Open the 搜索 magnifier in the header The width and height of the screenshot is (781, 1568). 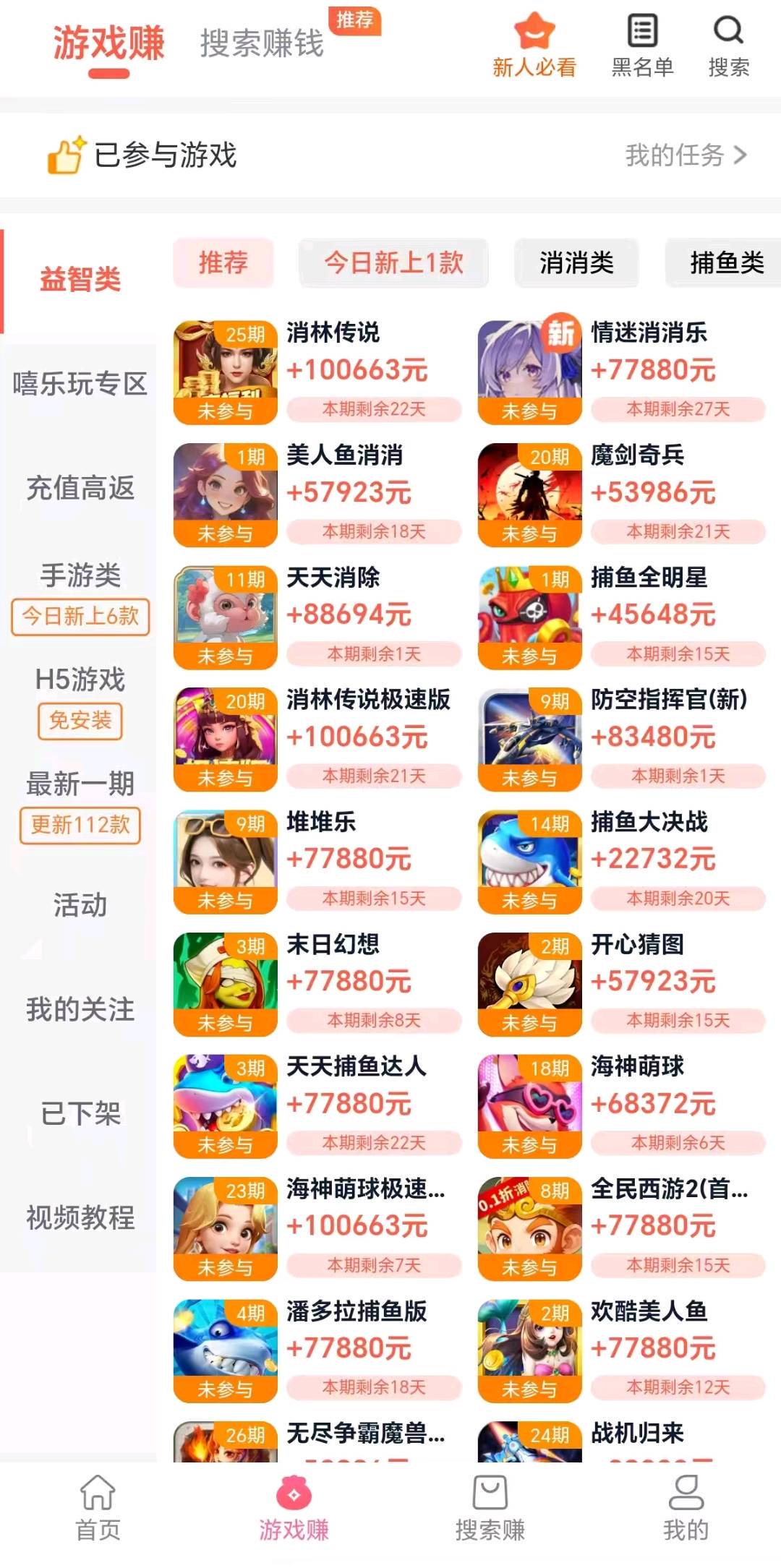click(x=727, y=46)
